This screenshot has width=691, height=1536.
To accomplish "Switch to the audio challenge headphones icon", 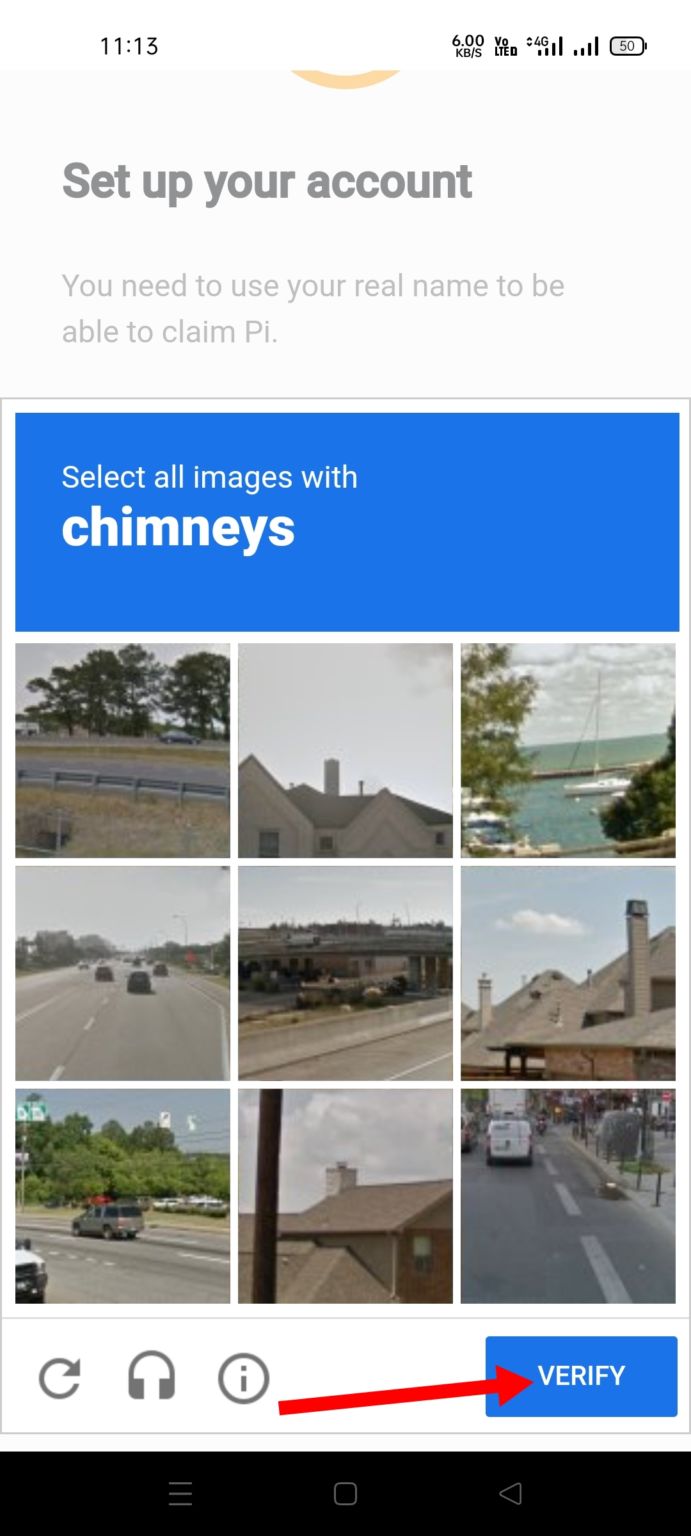I will [x=151, y=1378].
